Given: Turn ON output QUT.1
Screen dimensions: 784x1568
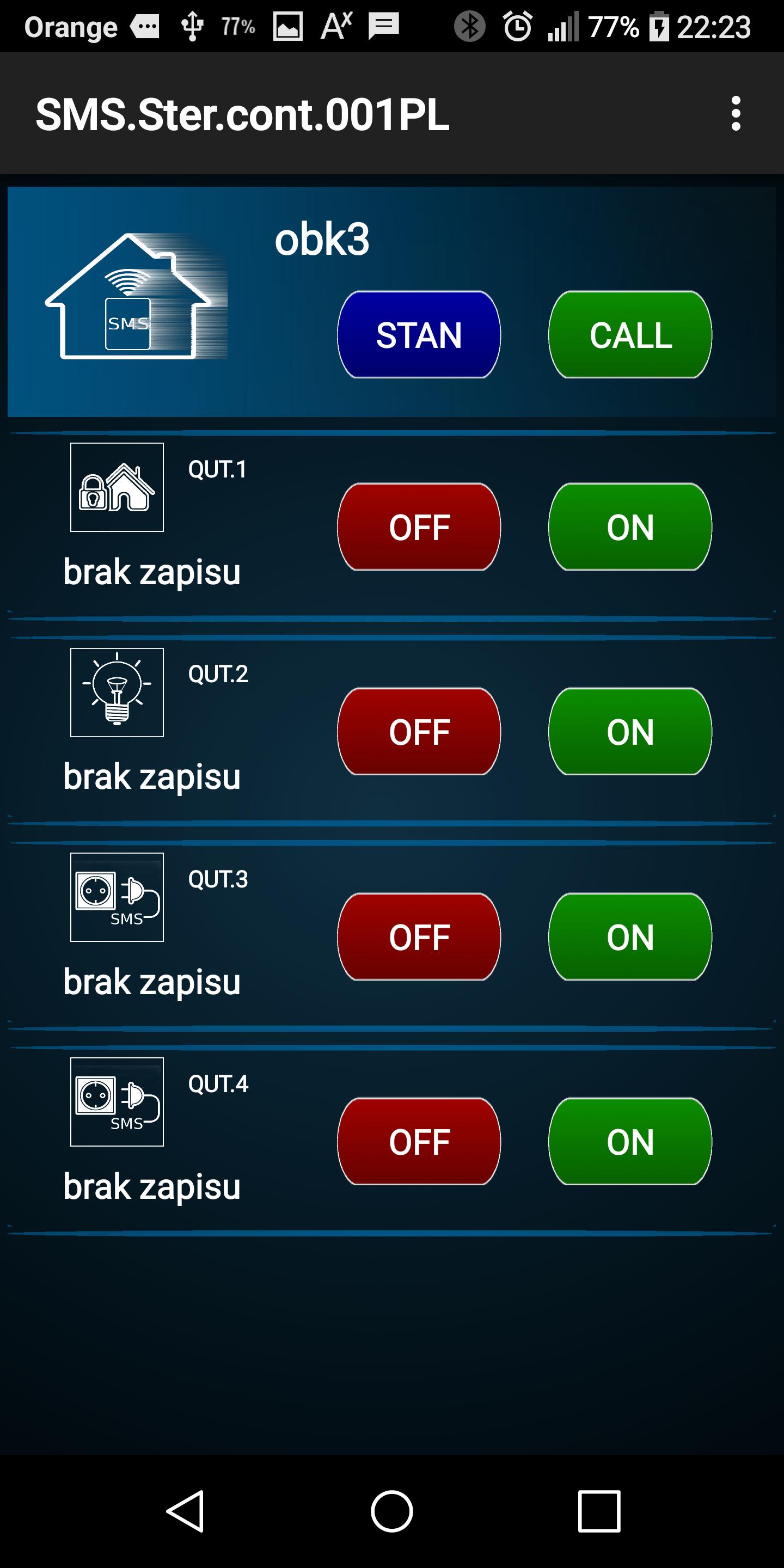Looking at the screenshot, I should tap(630, 526).
